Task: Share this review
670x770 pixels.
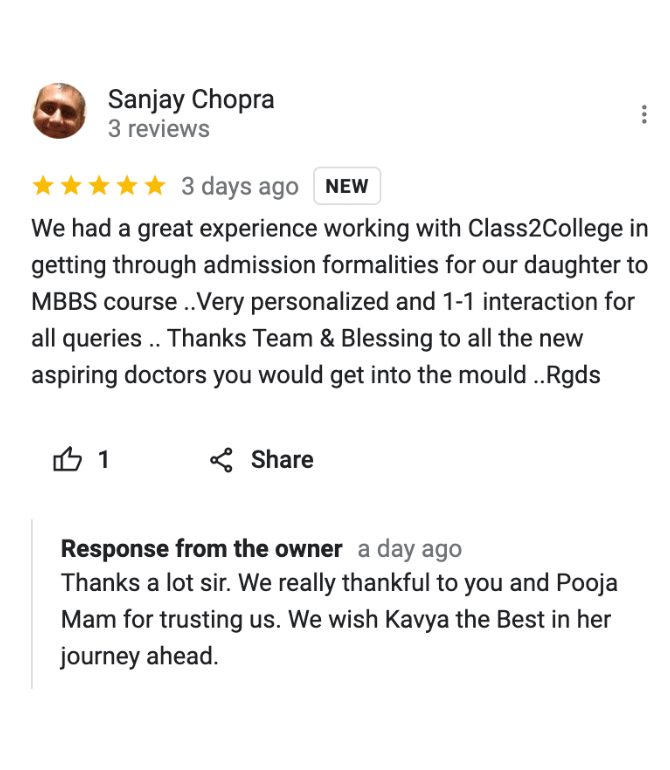Action: pyautogui.click(x=262, y=460)
